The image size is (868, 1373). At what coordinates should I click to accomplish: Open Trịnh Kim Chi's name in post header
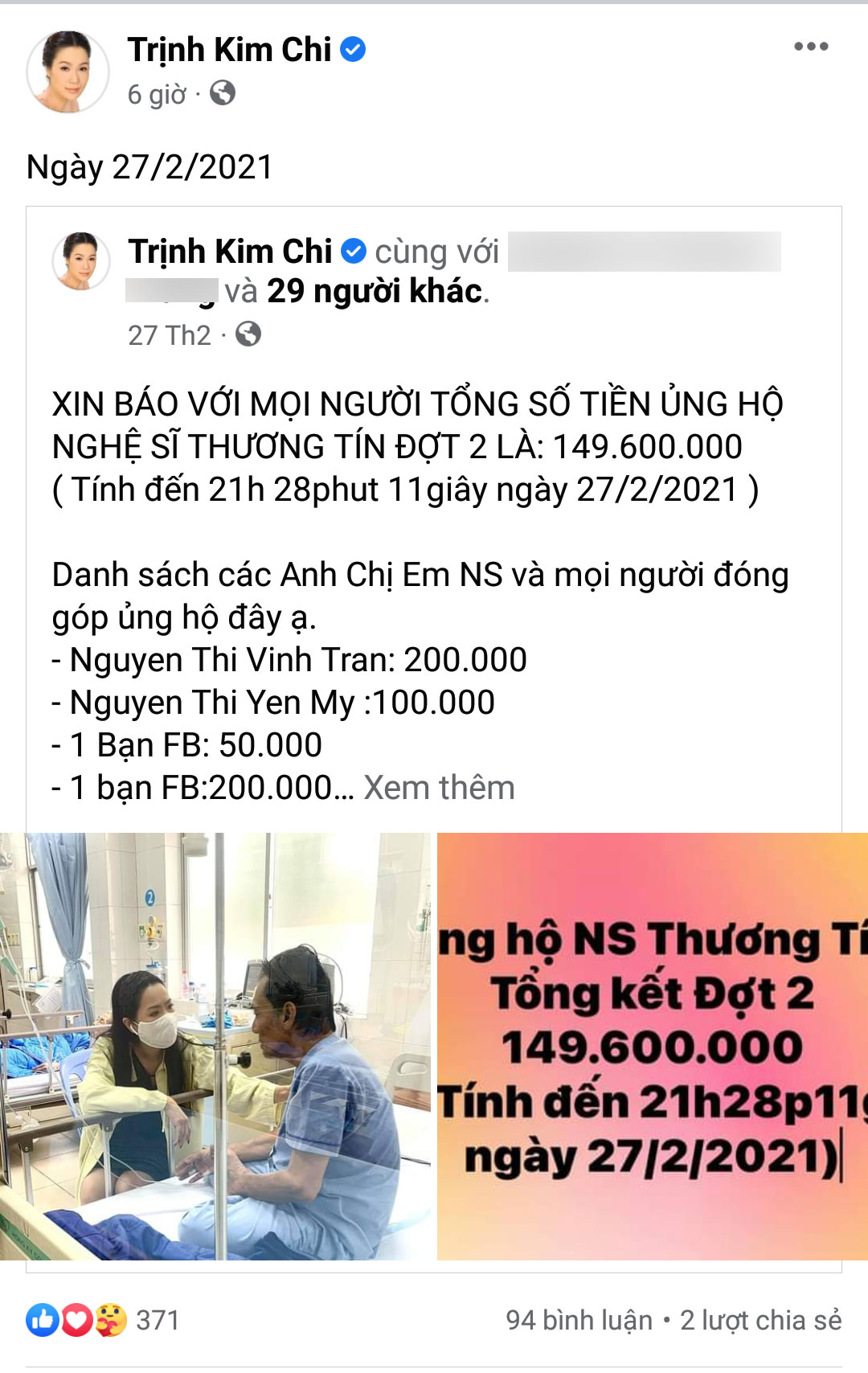click(x=229, y=50)
